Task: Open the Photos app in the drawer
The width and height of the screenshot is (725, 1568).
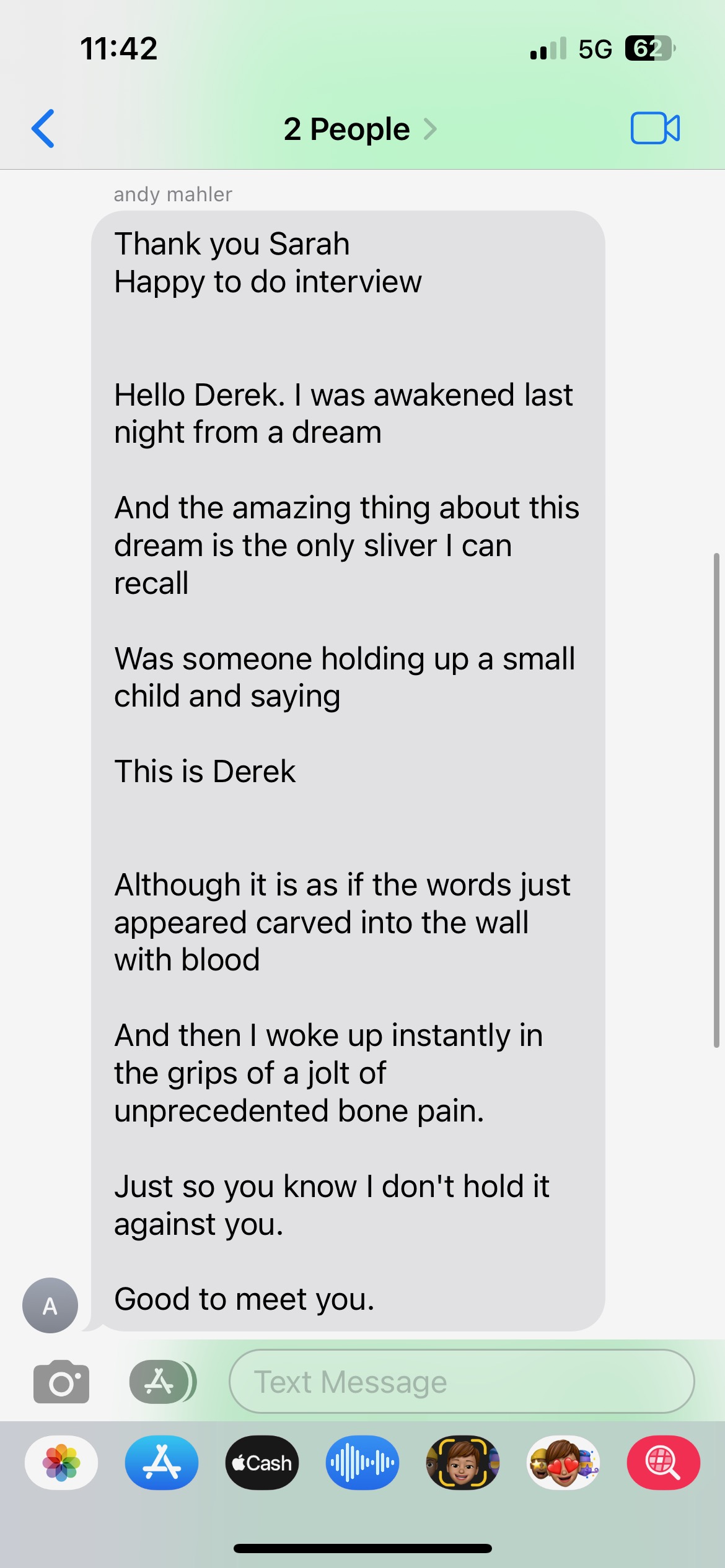Action: tap(61, 1463)
